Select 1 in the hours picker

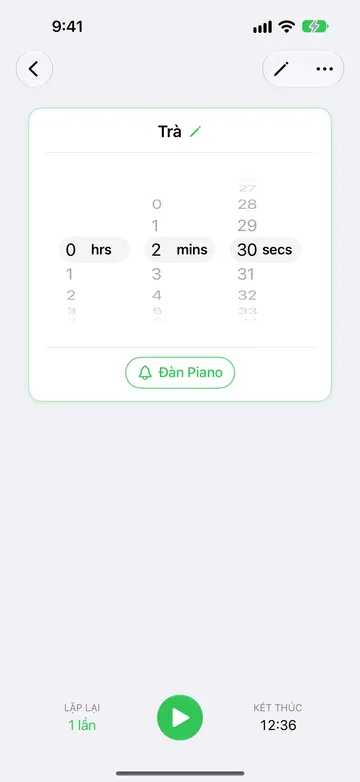pos(69,274)
